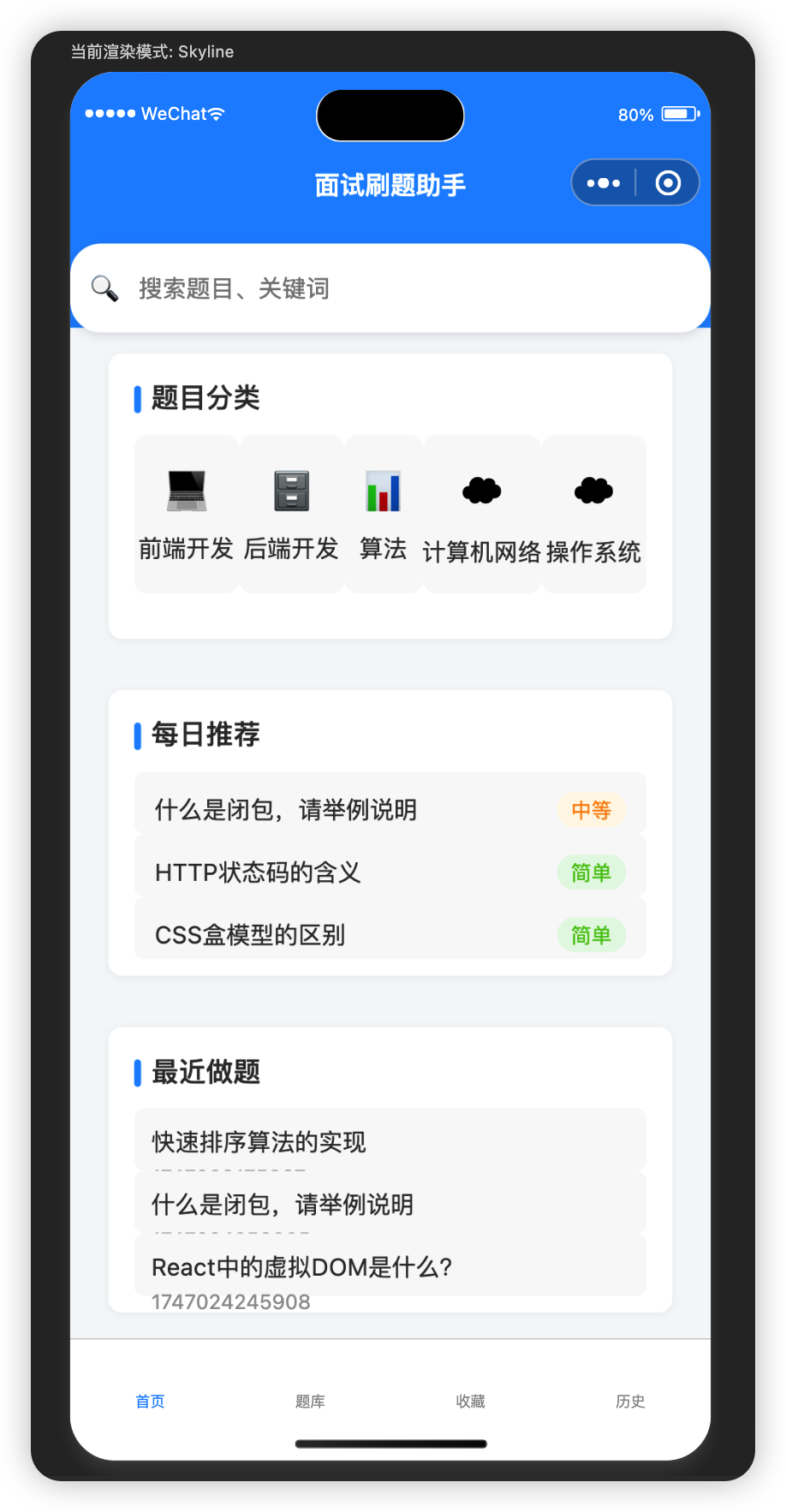Viewport: 786px width, 1512px height.
Task: Select the 首页 tab
Action: coord(150,1401)
